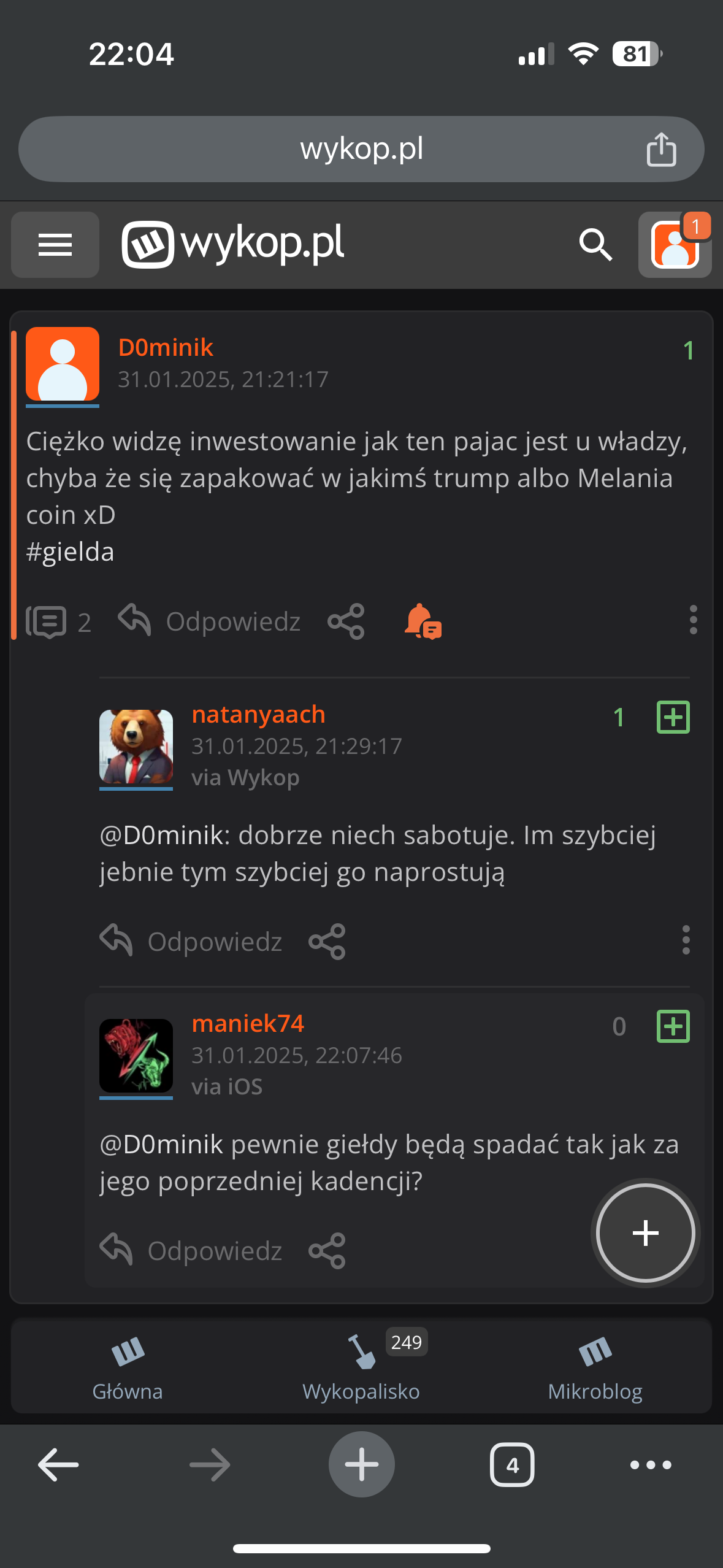Reply to maniek74's comment

coord(192,1251)
